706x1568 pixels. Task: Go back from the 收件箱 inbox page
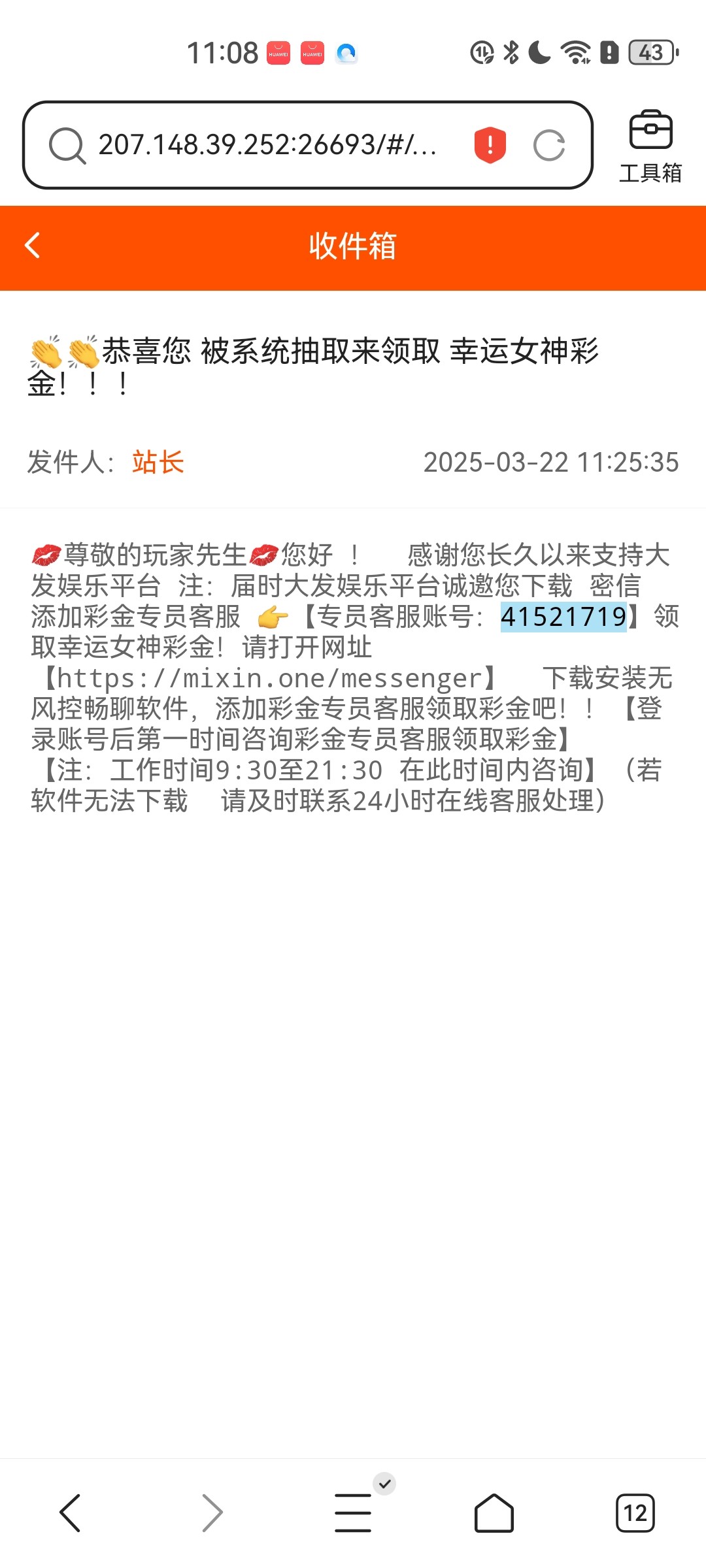coord(33,246)
